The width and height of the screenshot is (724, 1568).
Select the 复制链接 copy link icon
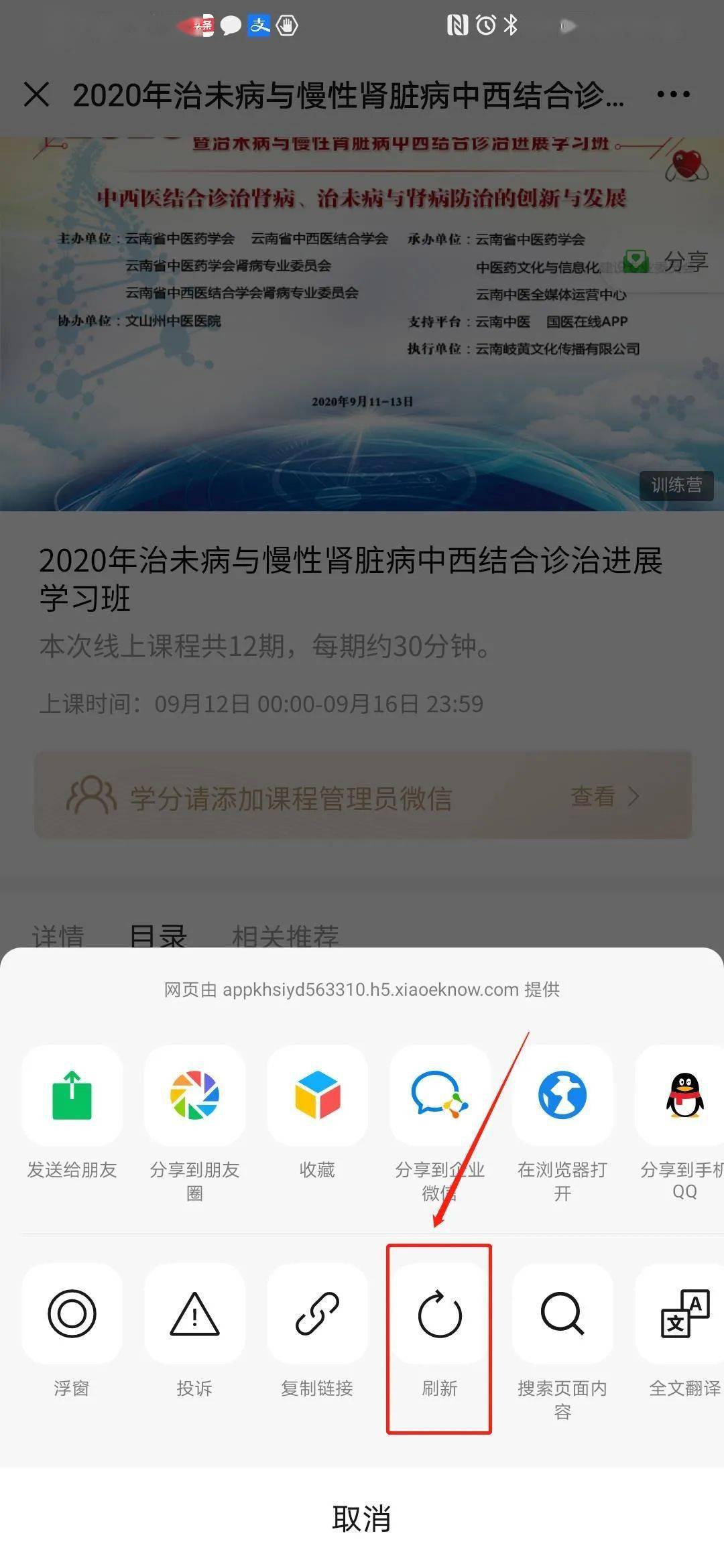pyautogui.click(x=316, y=1315)
